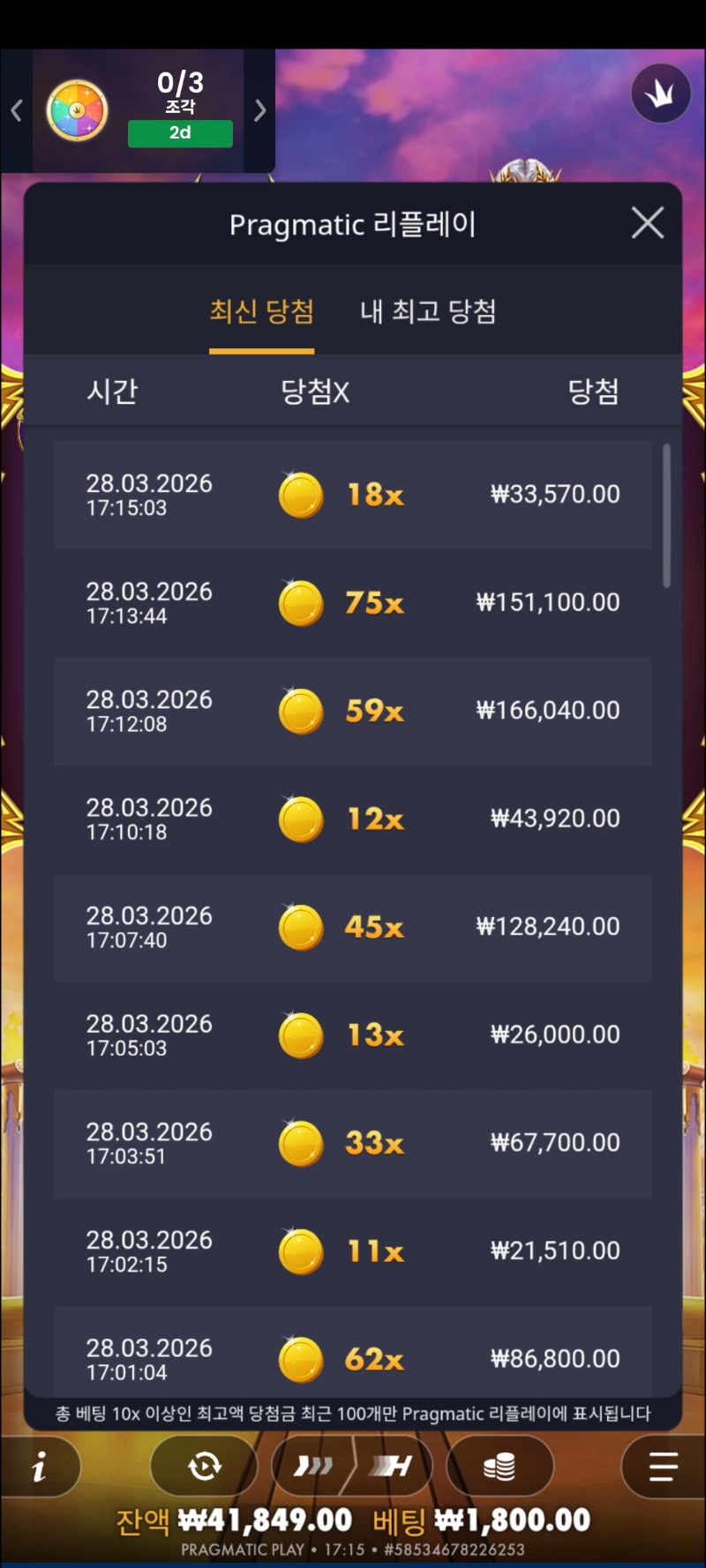Go to the previous promotion arrow
This screenshot has height=1568, width=706.
click(16, 111)
